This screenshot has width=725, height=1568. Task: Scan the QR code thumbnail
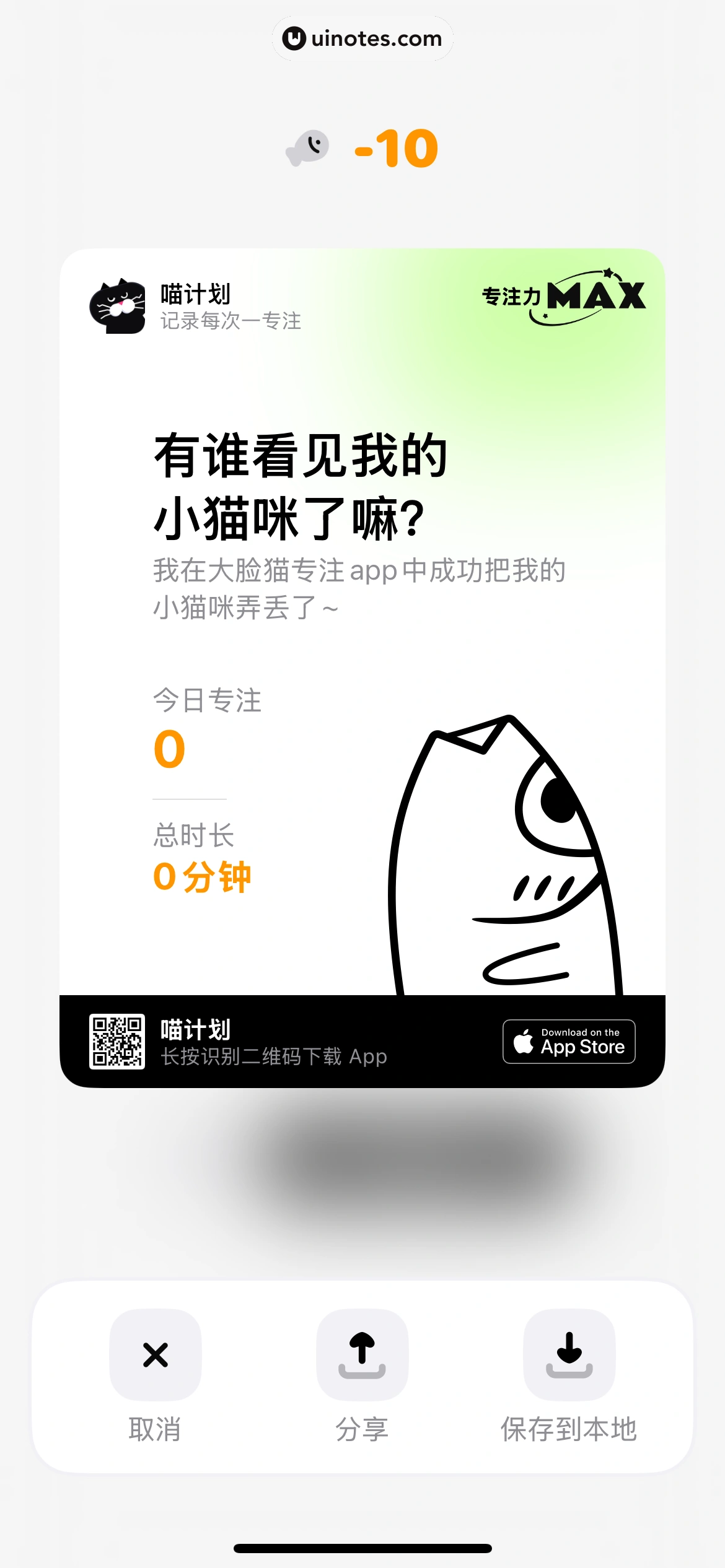pos(118,1040)
